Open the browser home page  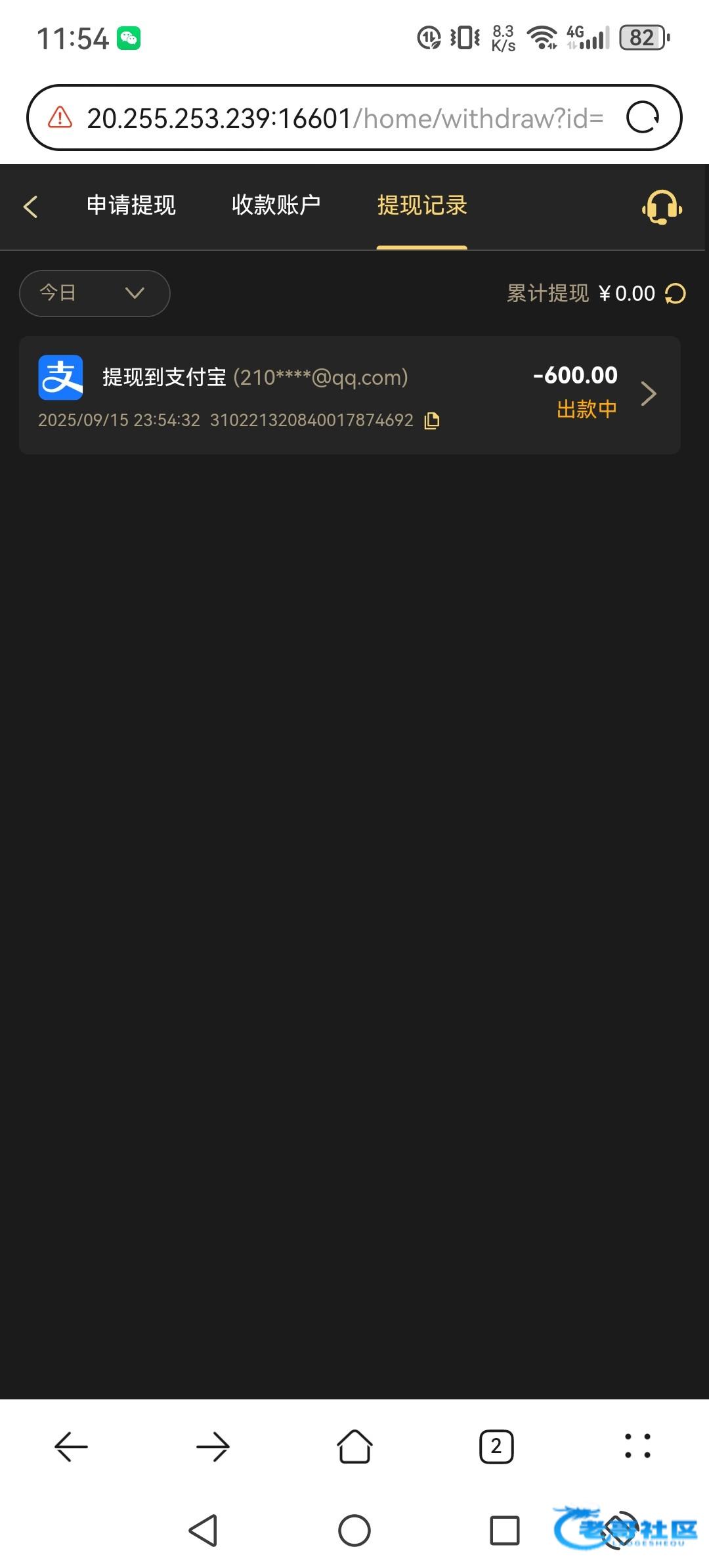(354, 1447)
